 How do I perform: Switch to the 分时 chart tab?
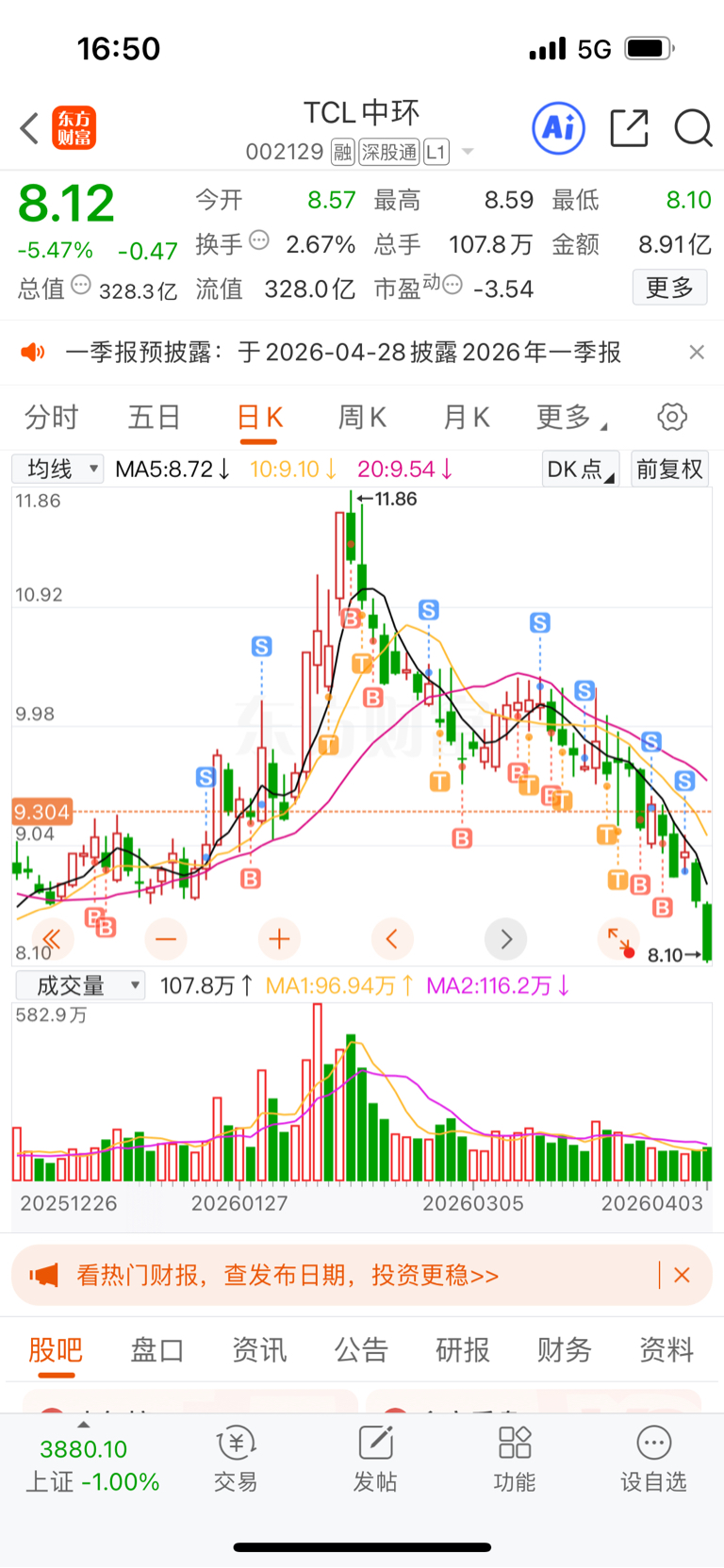click(51, 417)
